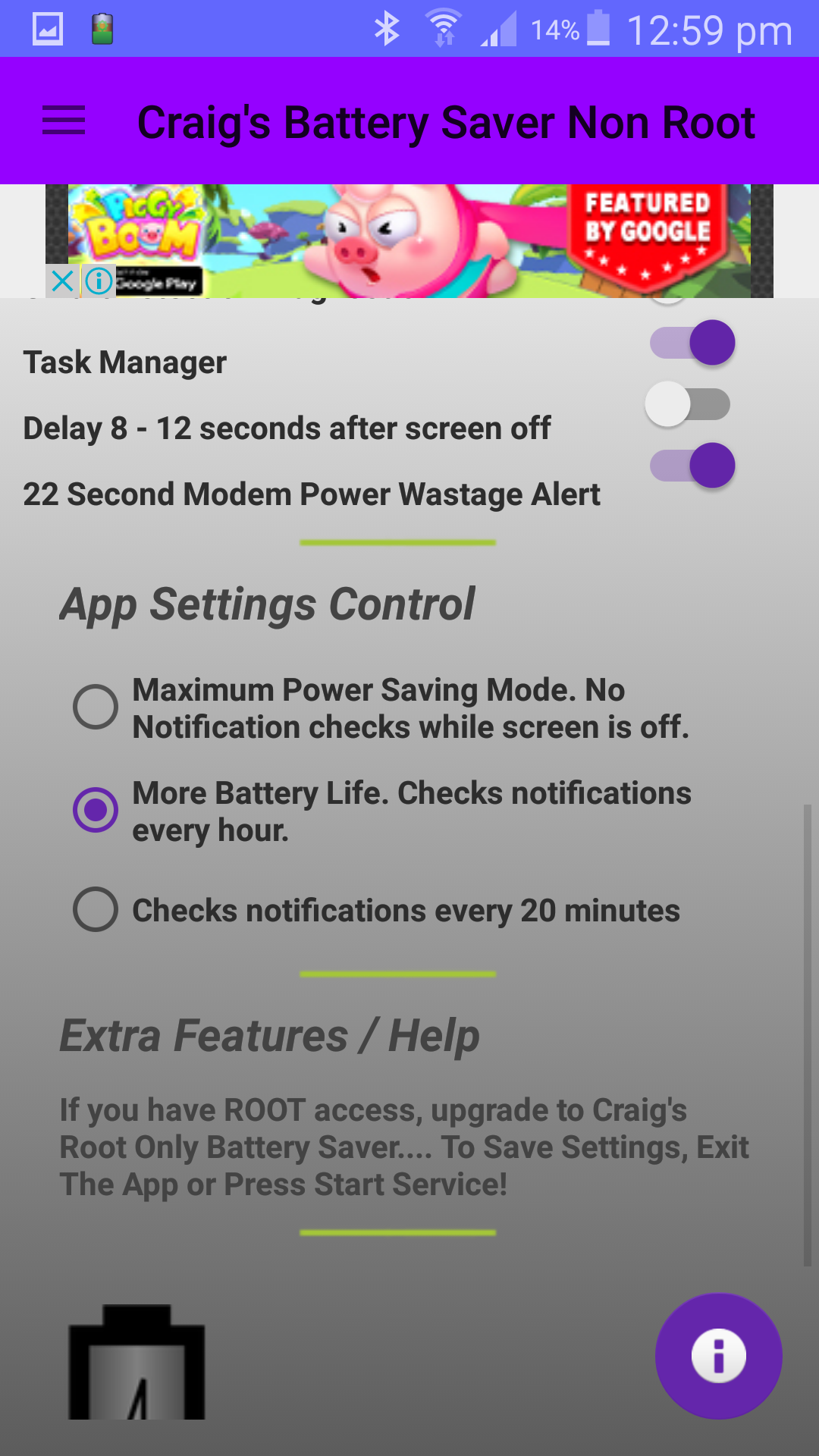Tap the purple info floating button
Viewport: 819px width, 1456px height.
coord(718,1356)
